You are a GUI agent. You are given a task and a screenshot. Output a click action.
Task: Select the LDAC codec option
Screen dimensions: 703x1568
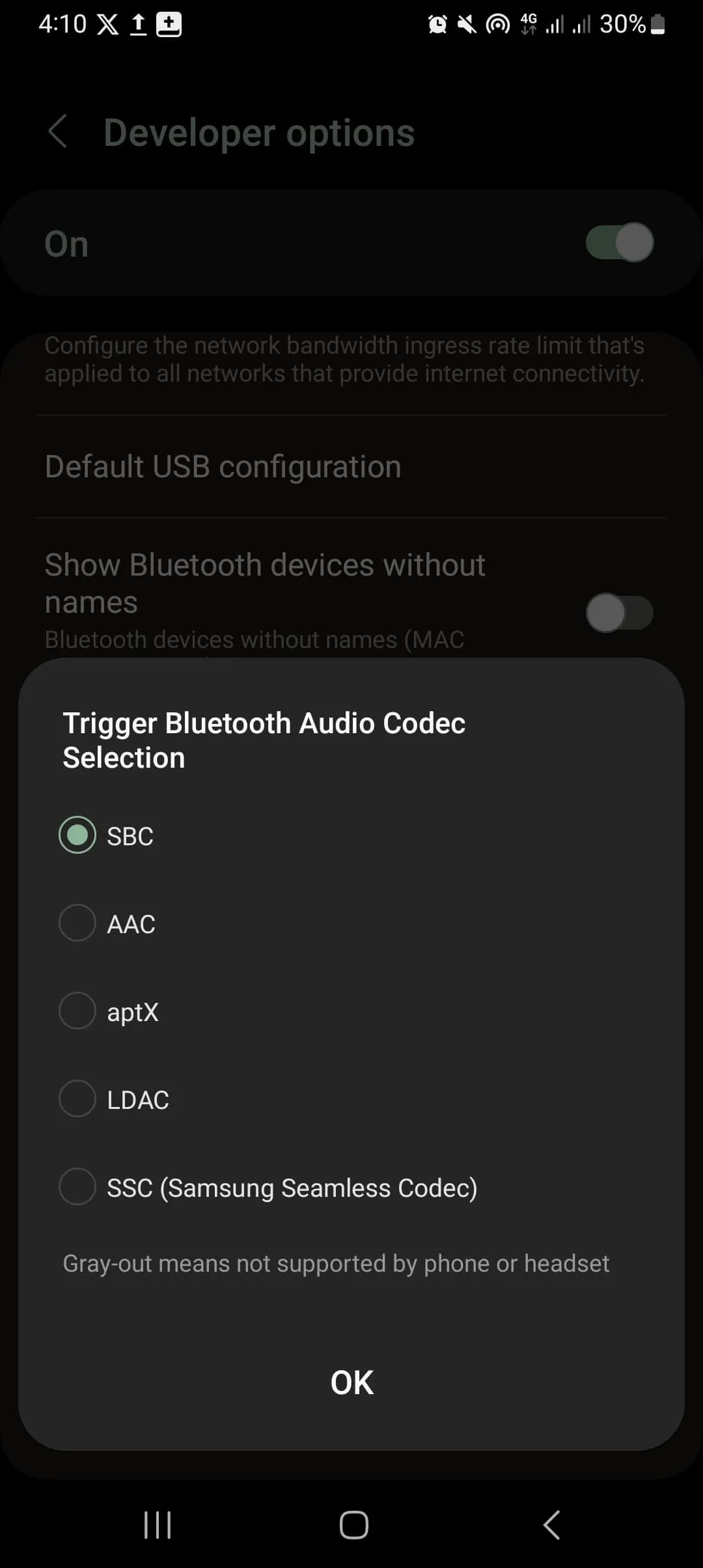click(77, 1099)
